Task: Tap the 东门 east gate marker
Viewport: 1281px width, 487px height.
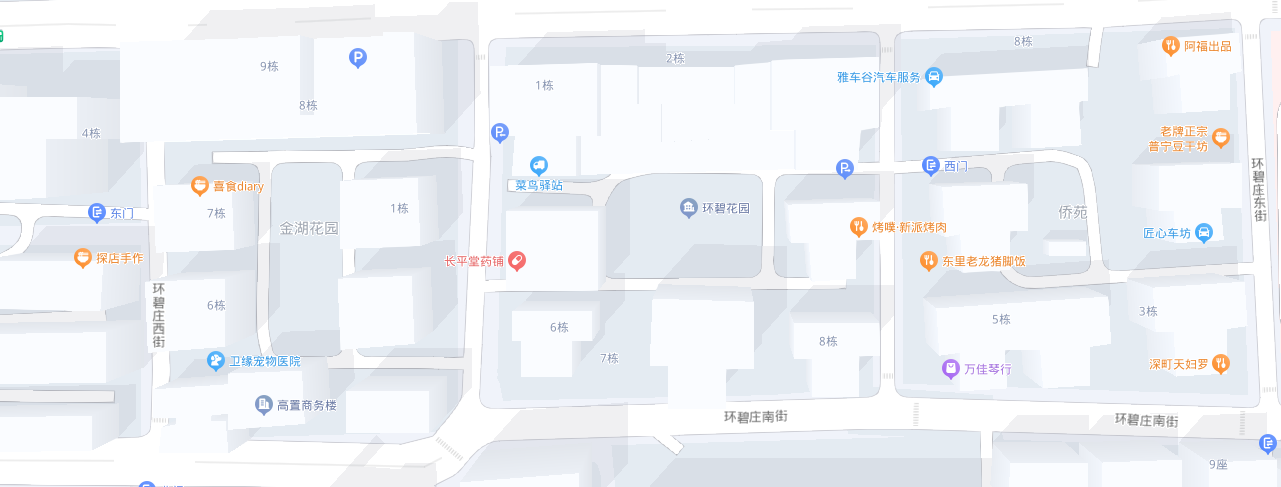Action: pos(97,212)
